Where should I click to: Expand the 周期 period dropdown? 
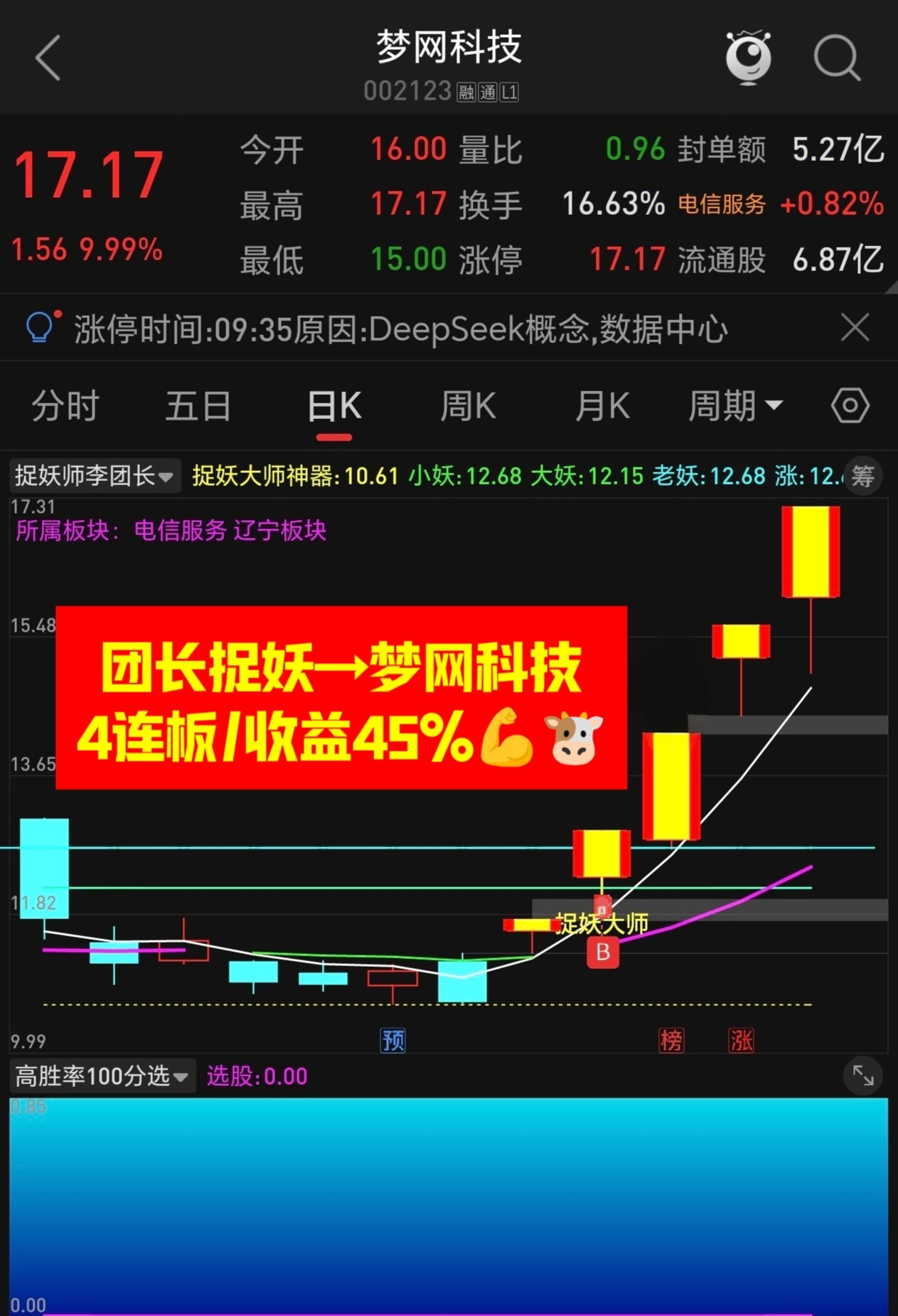(x=735, y=407)
